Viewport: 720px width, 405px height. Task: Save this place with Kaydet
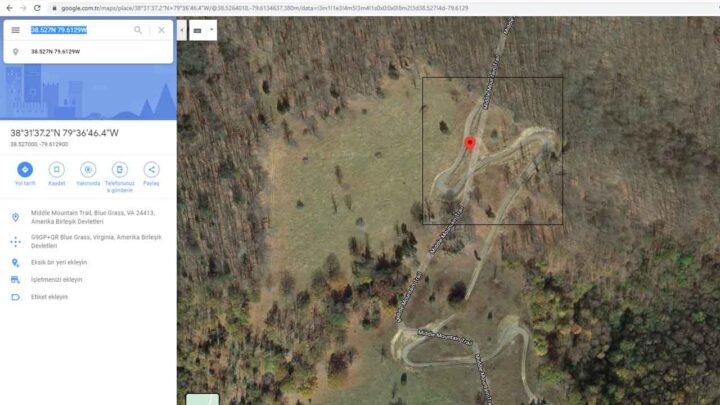click(57, 170)
